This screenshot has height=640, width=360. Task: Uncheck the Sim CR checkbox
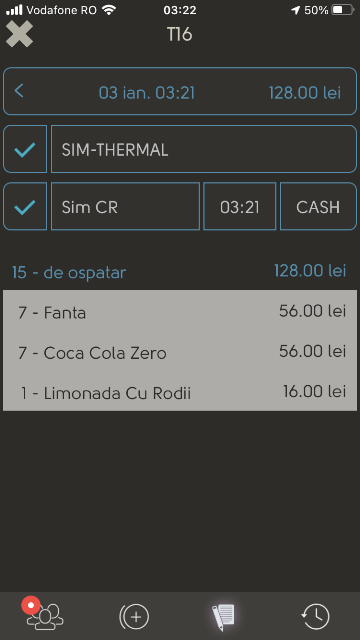pos(25,206)
